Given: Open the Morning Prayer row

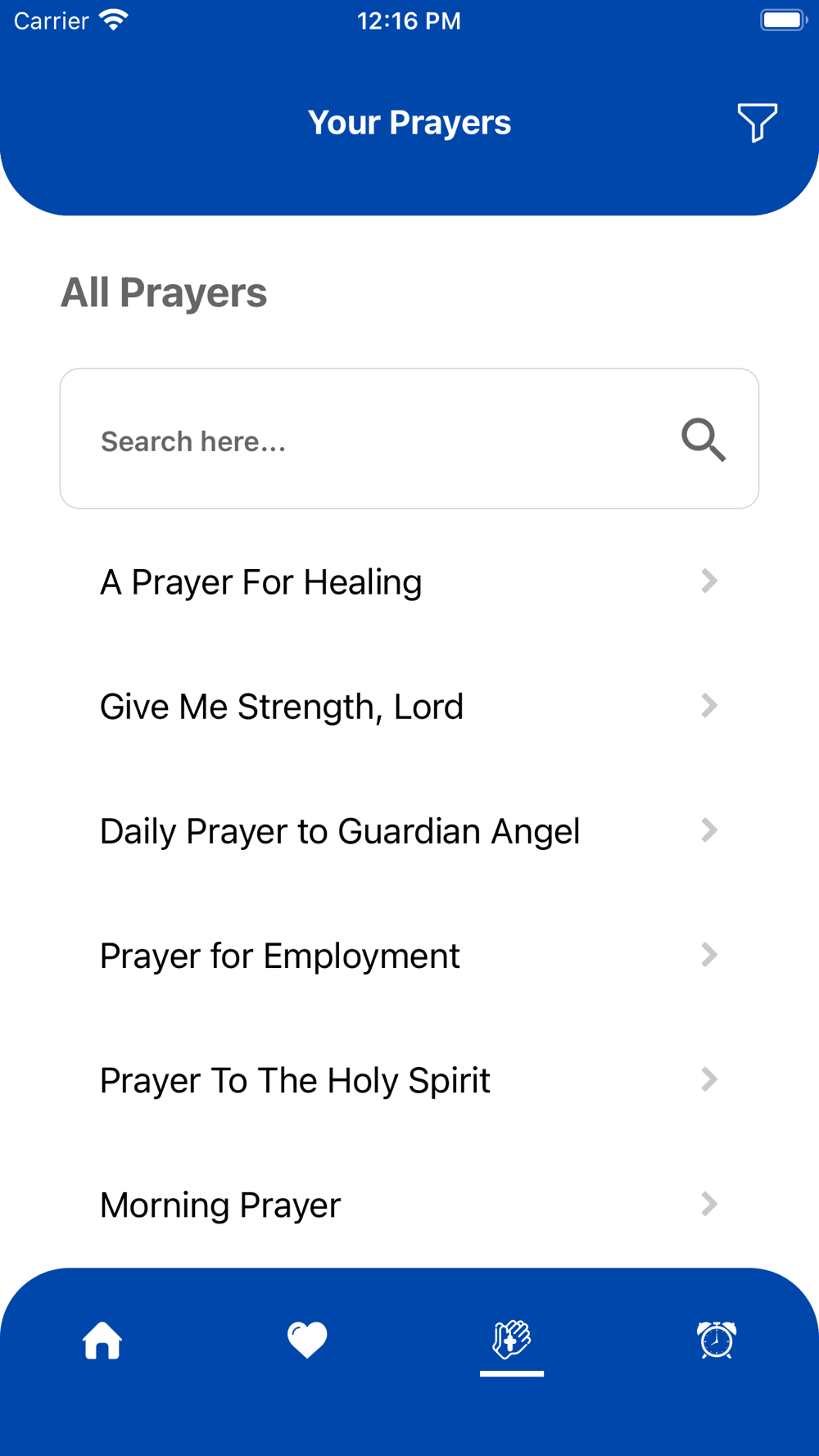Looking at the screenshot, I should point(408,1205).
